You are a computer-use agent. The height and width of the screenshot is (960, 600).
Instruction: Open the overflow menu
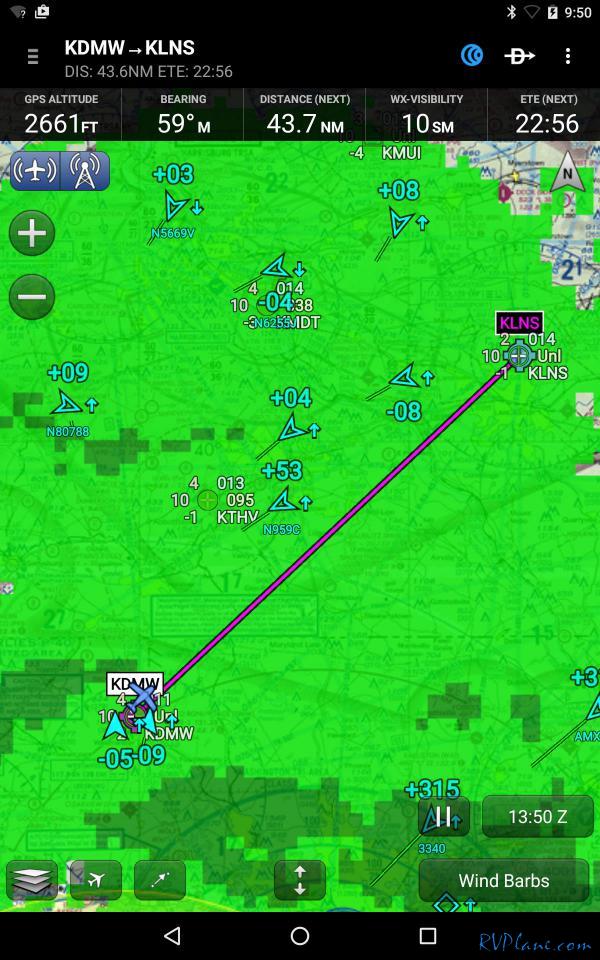[x=568, y=56]
